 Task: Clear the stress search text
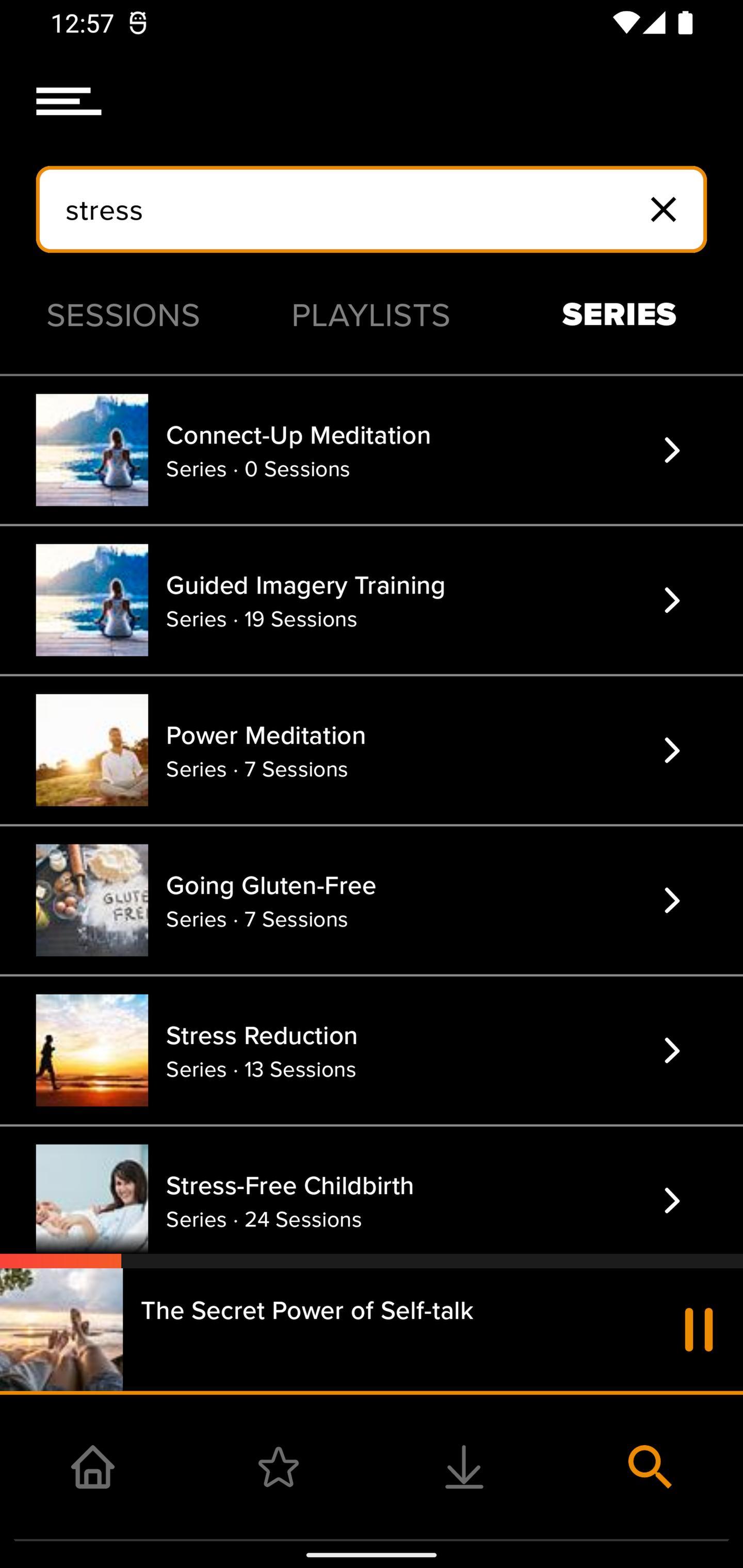663,209
